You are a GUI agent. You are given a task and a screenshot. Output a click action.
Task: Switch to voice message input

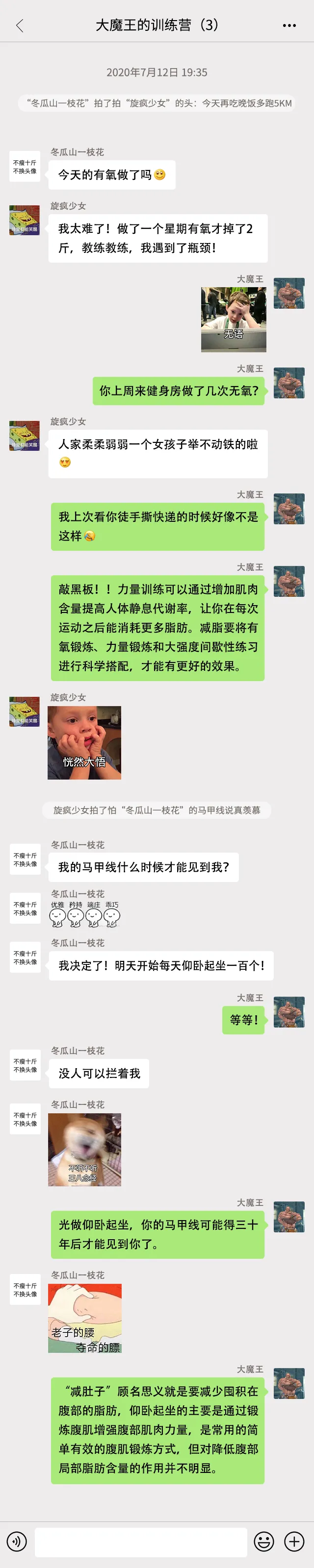pos(17,1541)
